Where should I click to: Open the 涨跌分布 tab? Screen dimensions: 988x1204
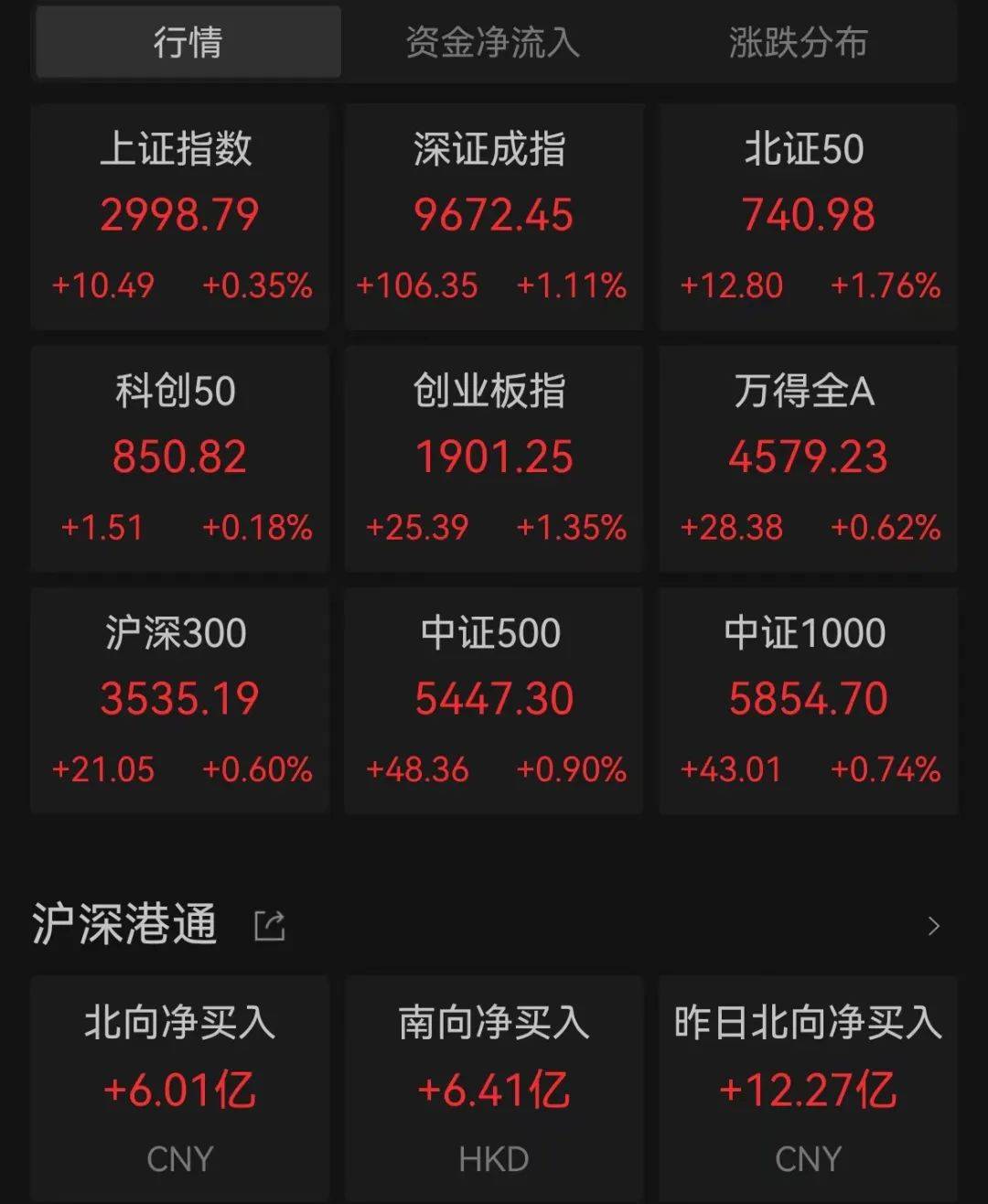(x=798, y=42)
